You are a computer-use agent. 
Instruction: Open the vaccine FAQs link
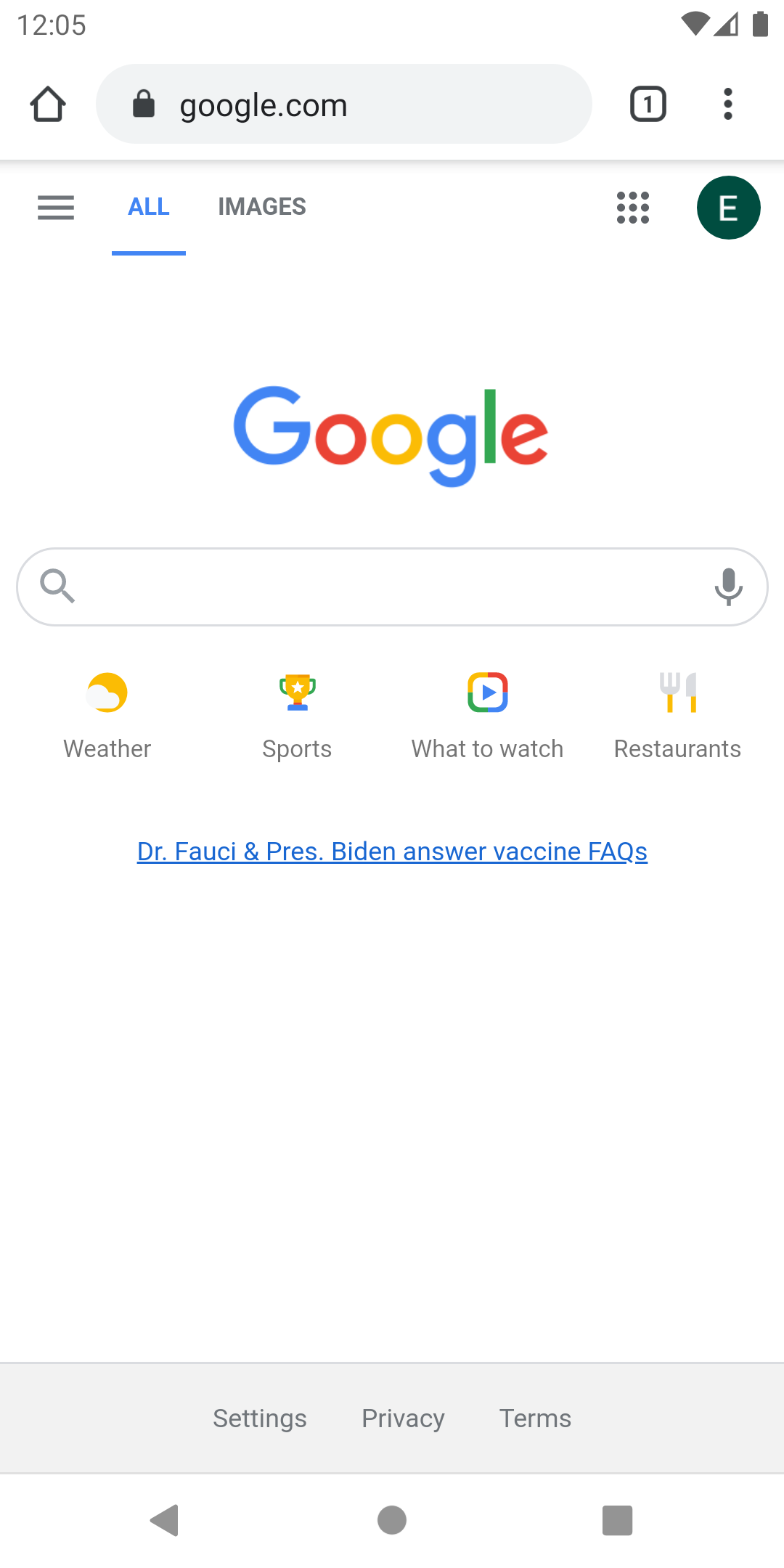coord(392,851)
